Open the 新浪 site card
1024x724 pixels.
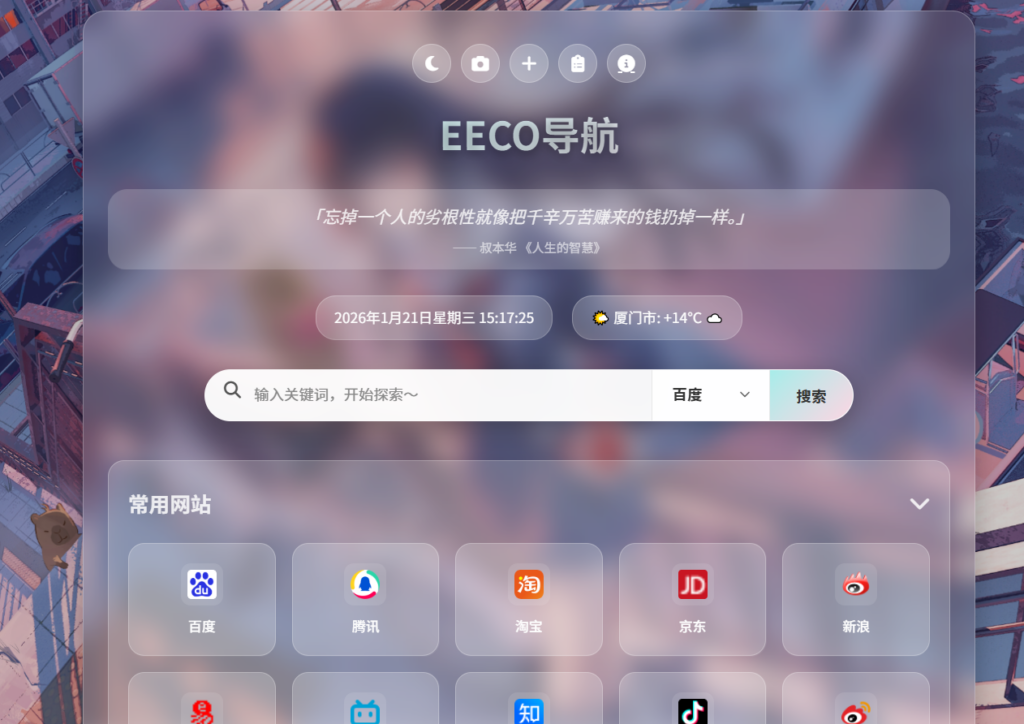click(856, 599)
